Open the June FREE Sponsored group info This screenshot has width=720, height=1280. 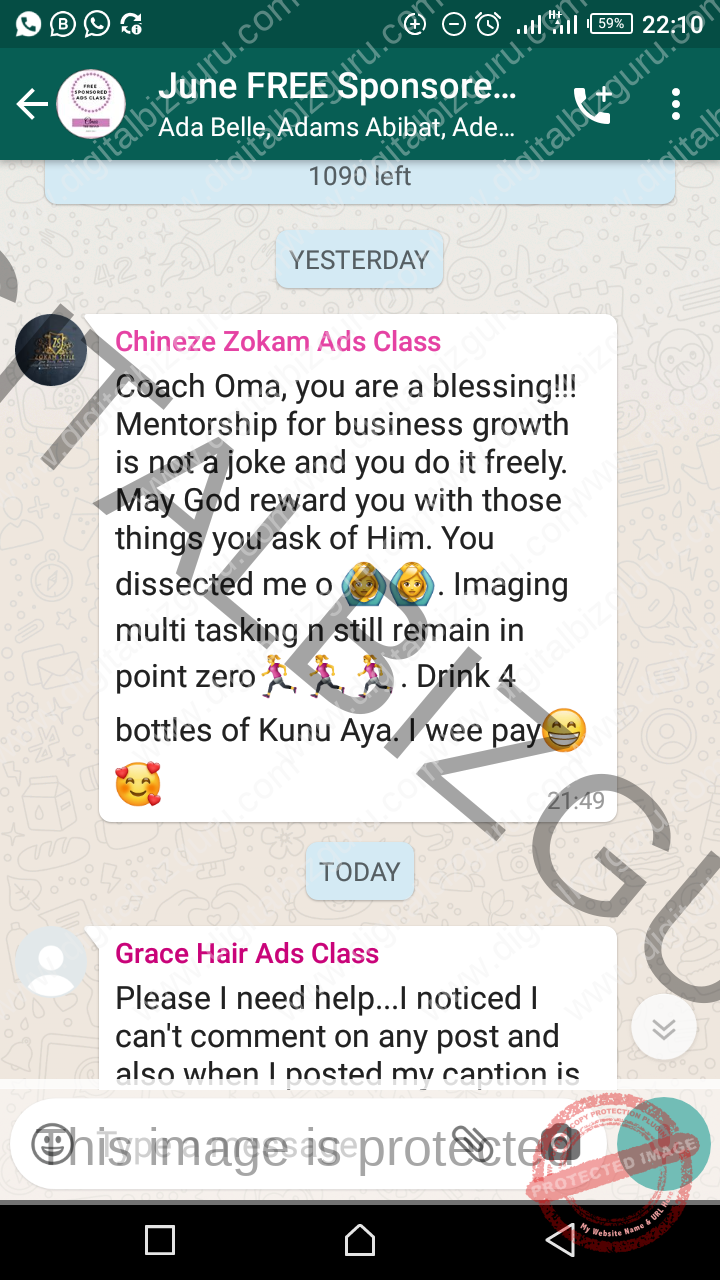(337, 104)
